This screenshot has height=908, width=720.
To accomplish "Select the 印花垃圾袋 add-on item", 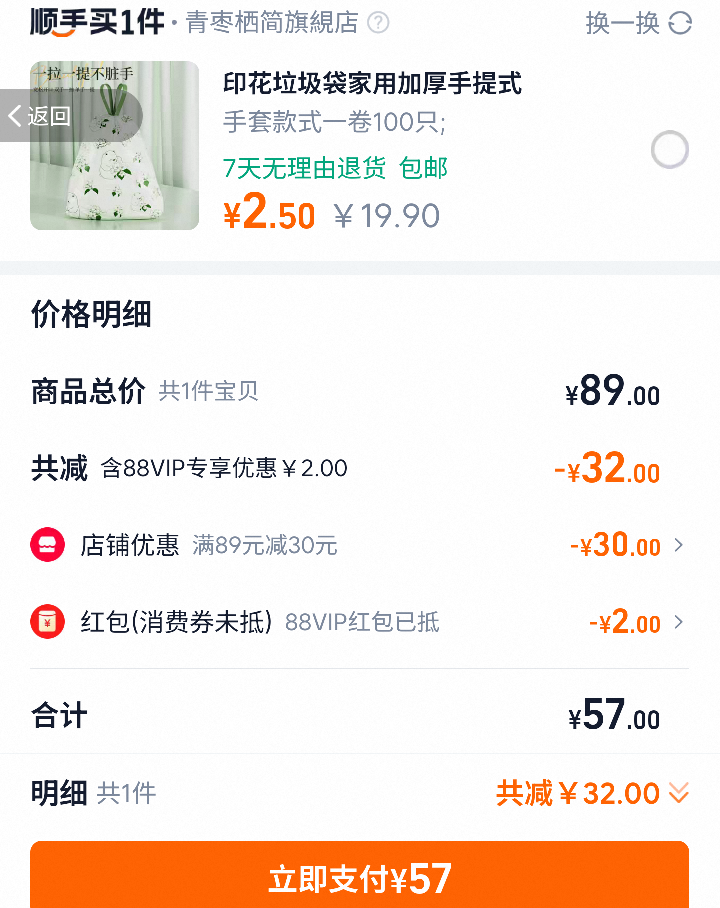I will click(669, 150).
